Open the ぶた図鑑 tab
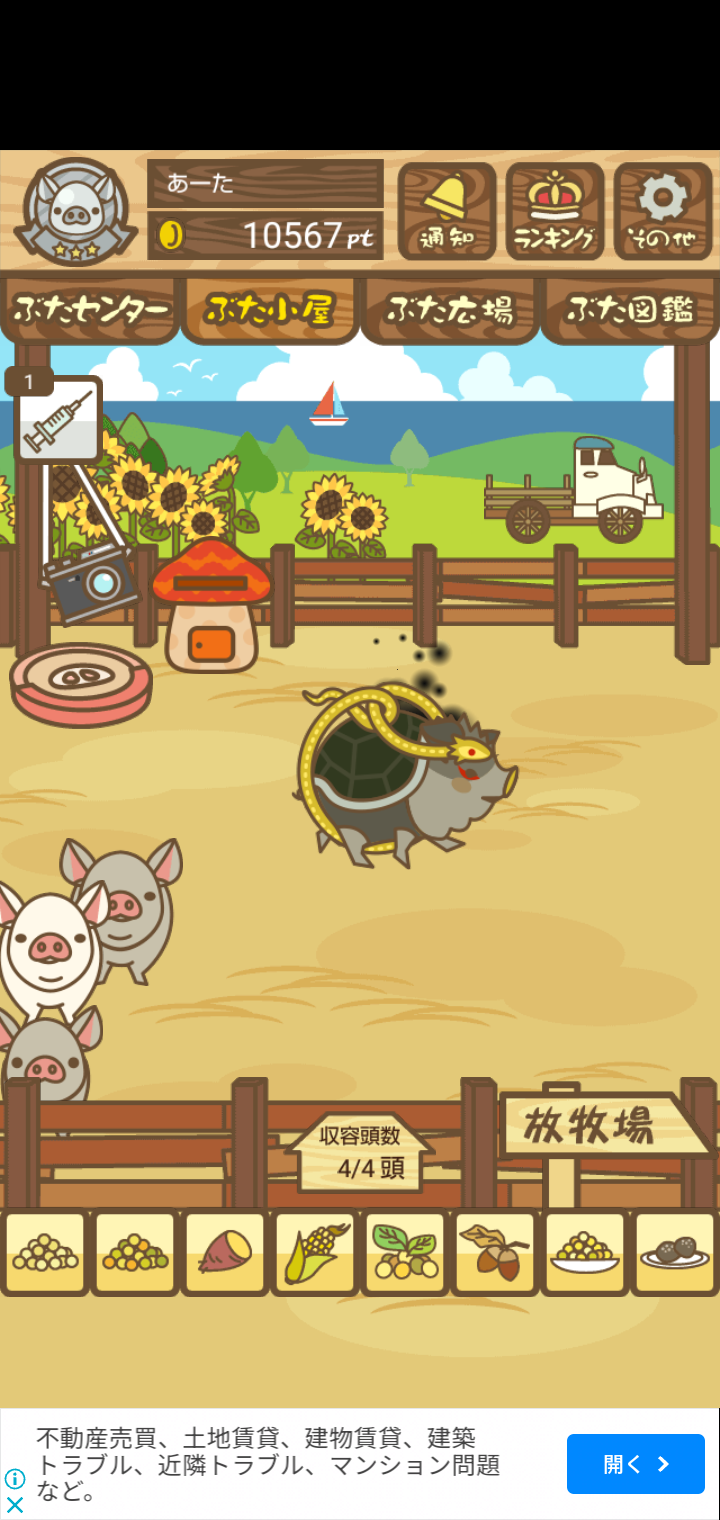720x1520 pixels. (630, 310)
